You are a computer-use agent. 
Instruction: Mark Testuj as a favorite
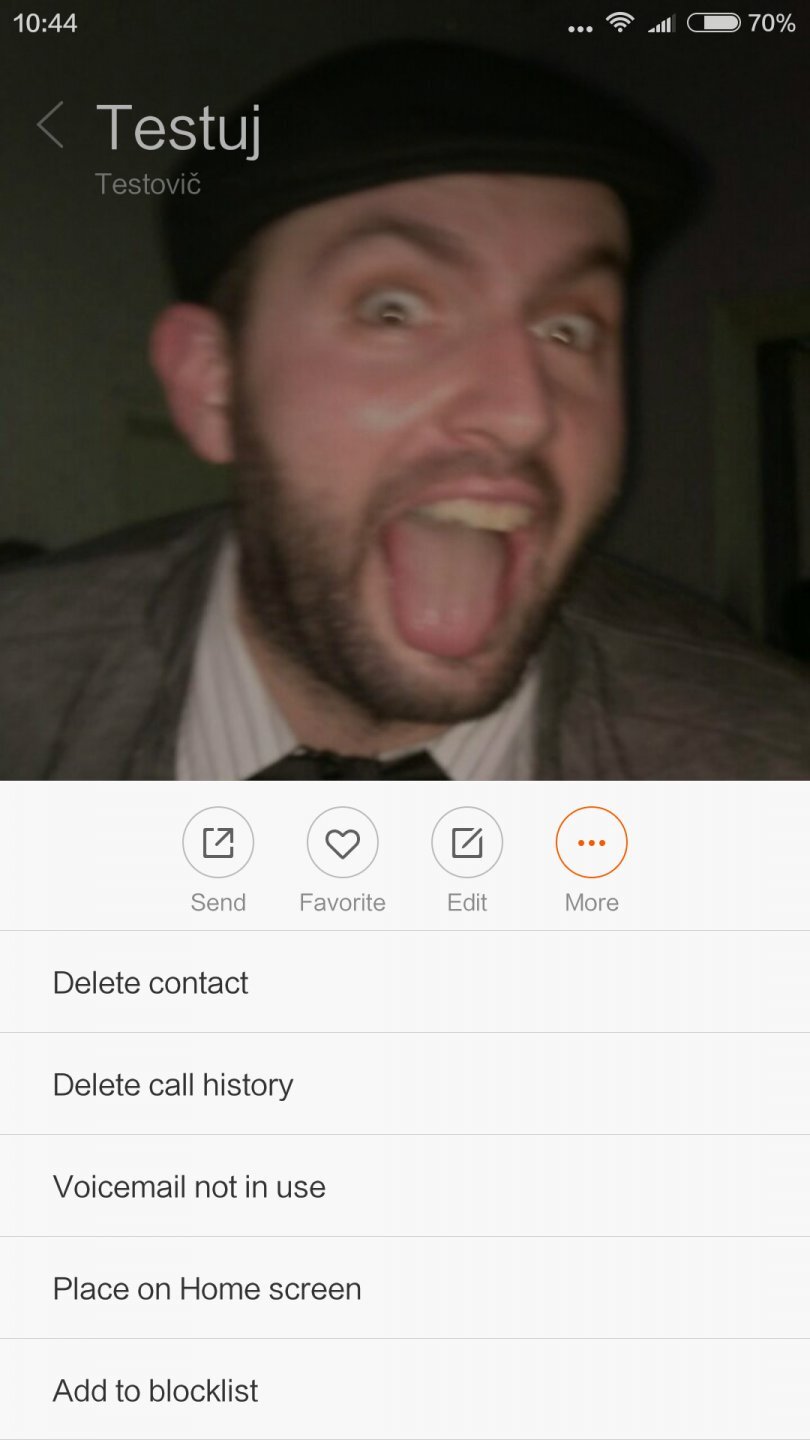point(342,843)
